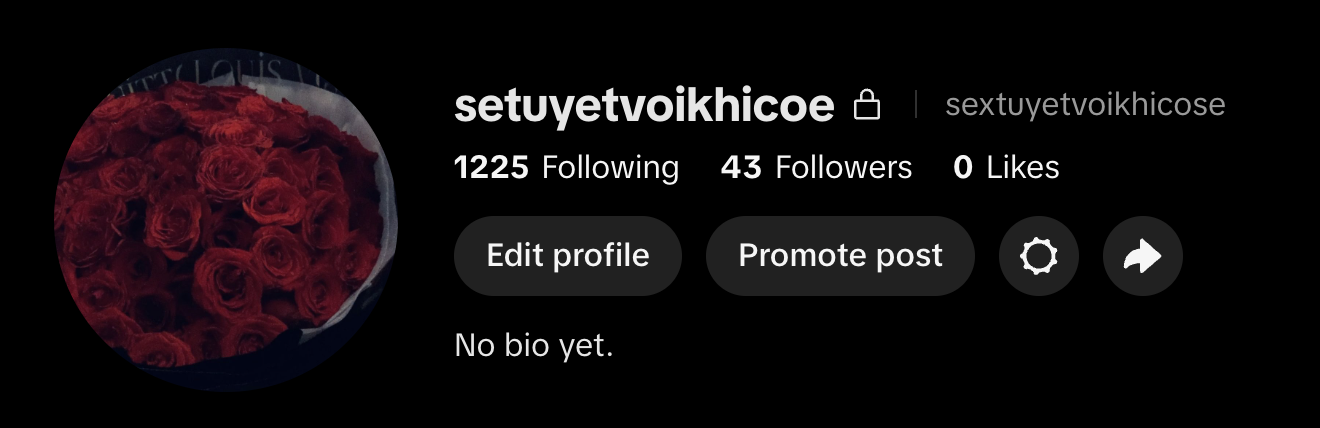Open Promote post
1320x428 pixels.
[x=840, y=256]
